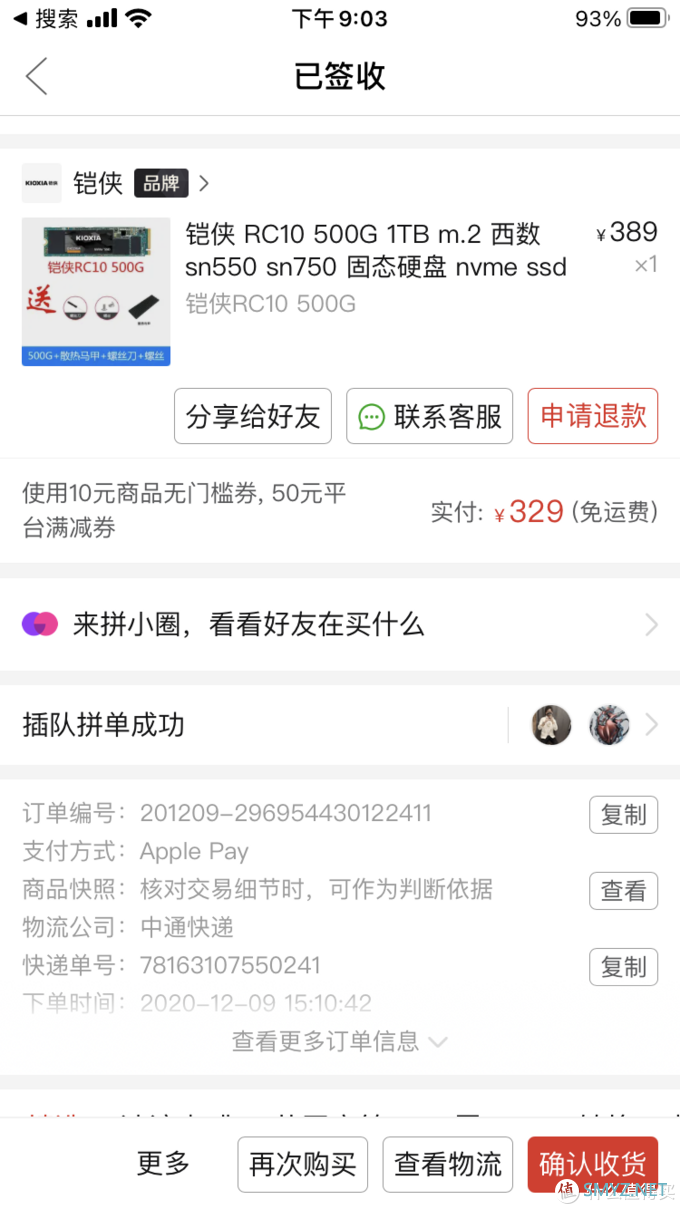Copy the order number 订单编号
This screenshot has width=680, height=1209.
click(x=623, y=815)
